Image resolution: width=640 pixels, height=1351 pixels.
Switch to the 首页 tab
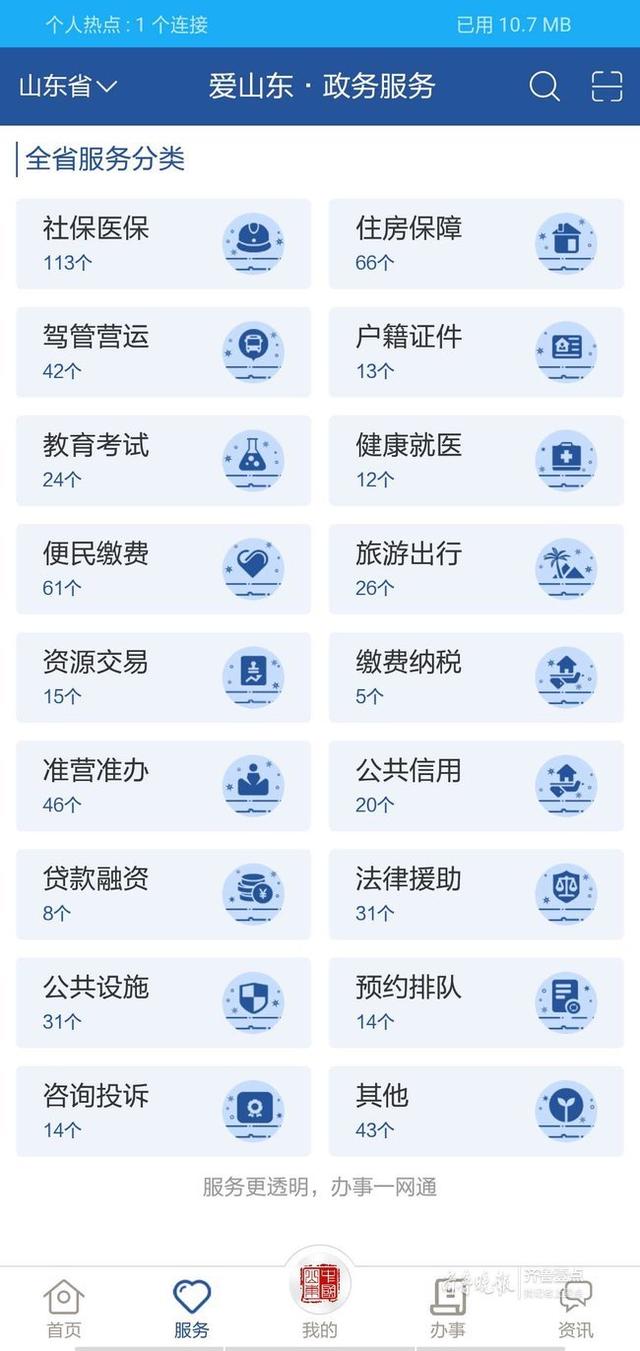pyautogui.click(x=63, y=1309)
